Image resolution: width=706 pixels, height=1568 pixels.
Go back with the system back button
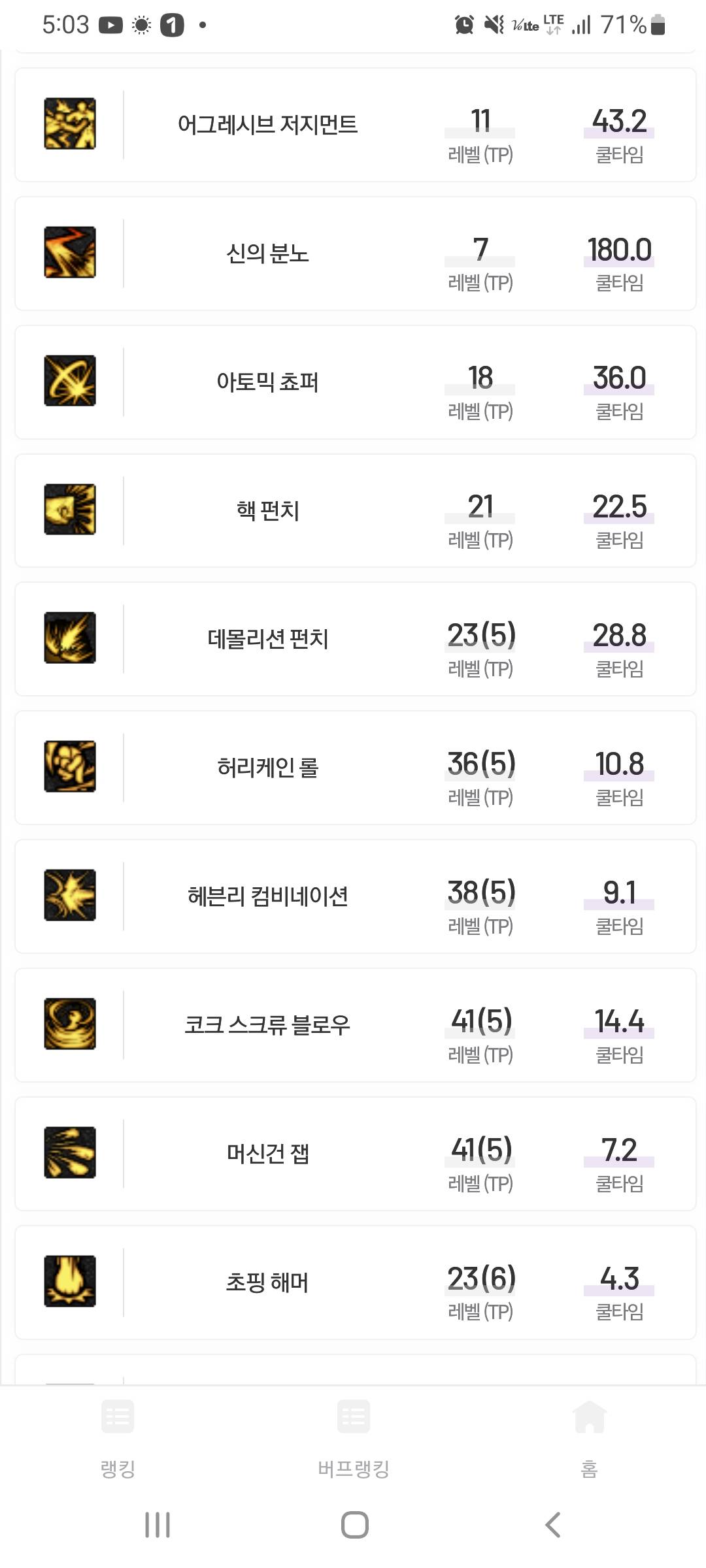(x=553, y=1525)
